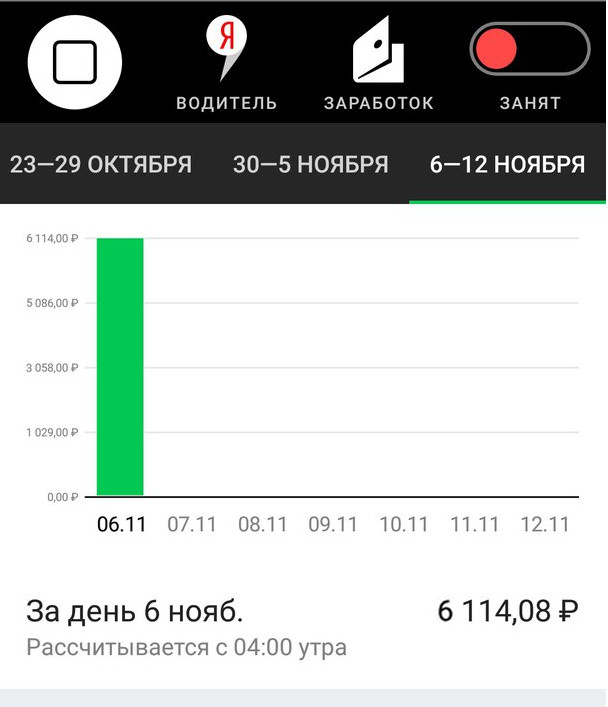Screen dimensions: 608x707
Task: Switch to the 30—5 ноября week tab
Action: click(x=310, y=165)
